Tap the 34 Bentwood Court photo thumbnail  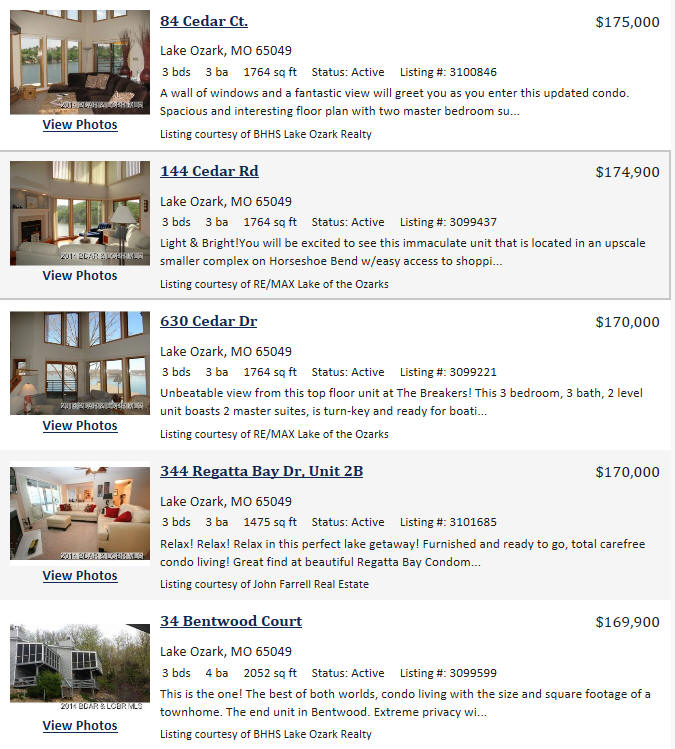[80, 662]
